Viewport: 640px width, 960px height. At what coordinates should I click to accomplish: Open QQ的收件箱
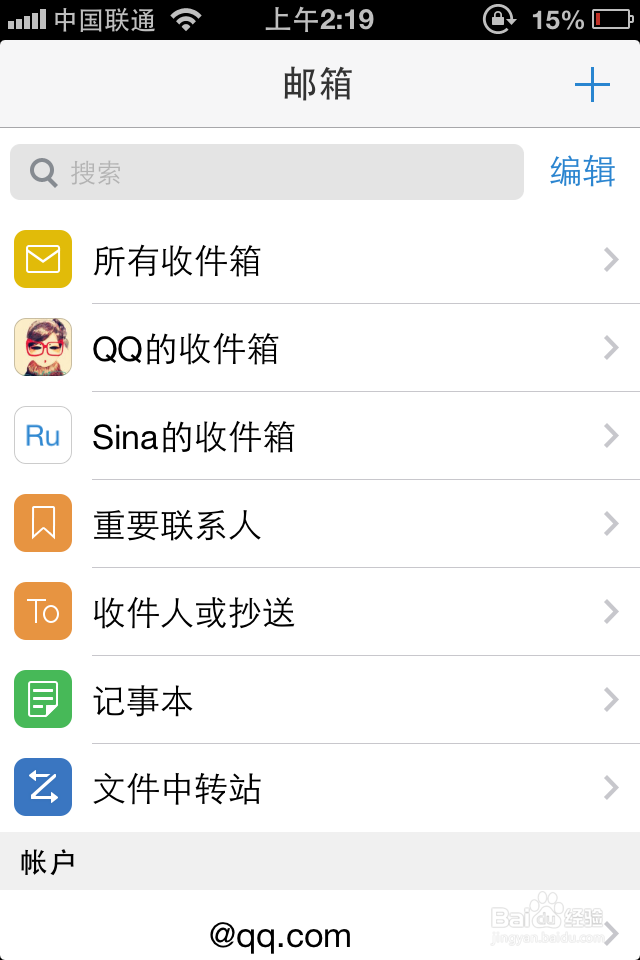click(x=320, y=348)
